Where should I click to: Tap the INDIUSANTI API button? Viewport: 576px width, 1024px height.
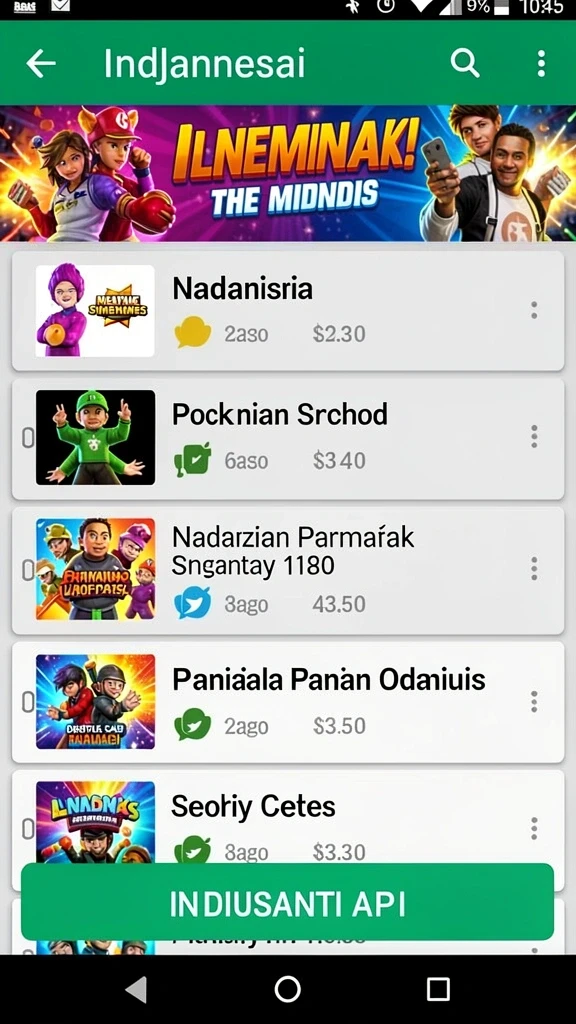pyautogui.click(x=287, y=902)
